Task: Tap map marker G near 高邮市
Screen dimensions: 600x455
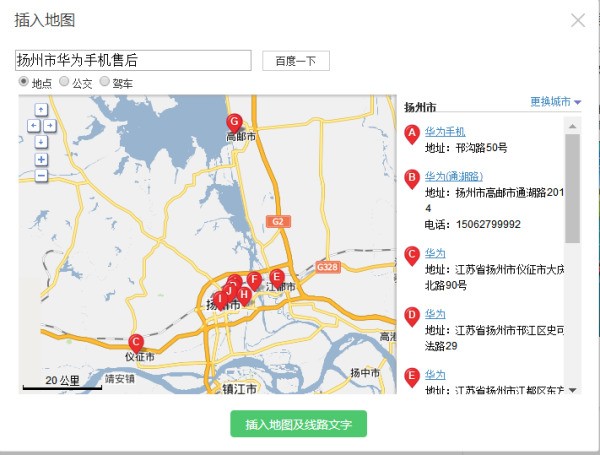Action: (235, 122)
